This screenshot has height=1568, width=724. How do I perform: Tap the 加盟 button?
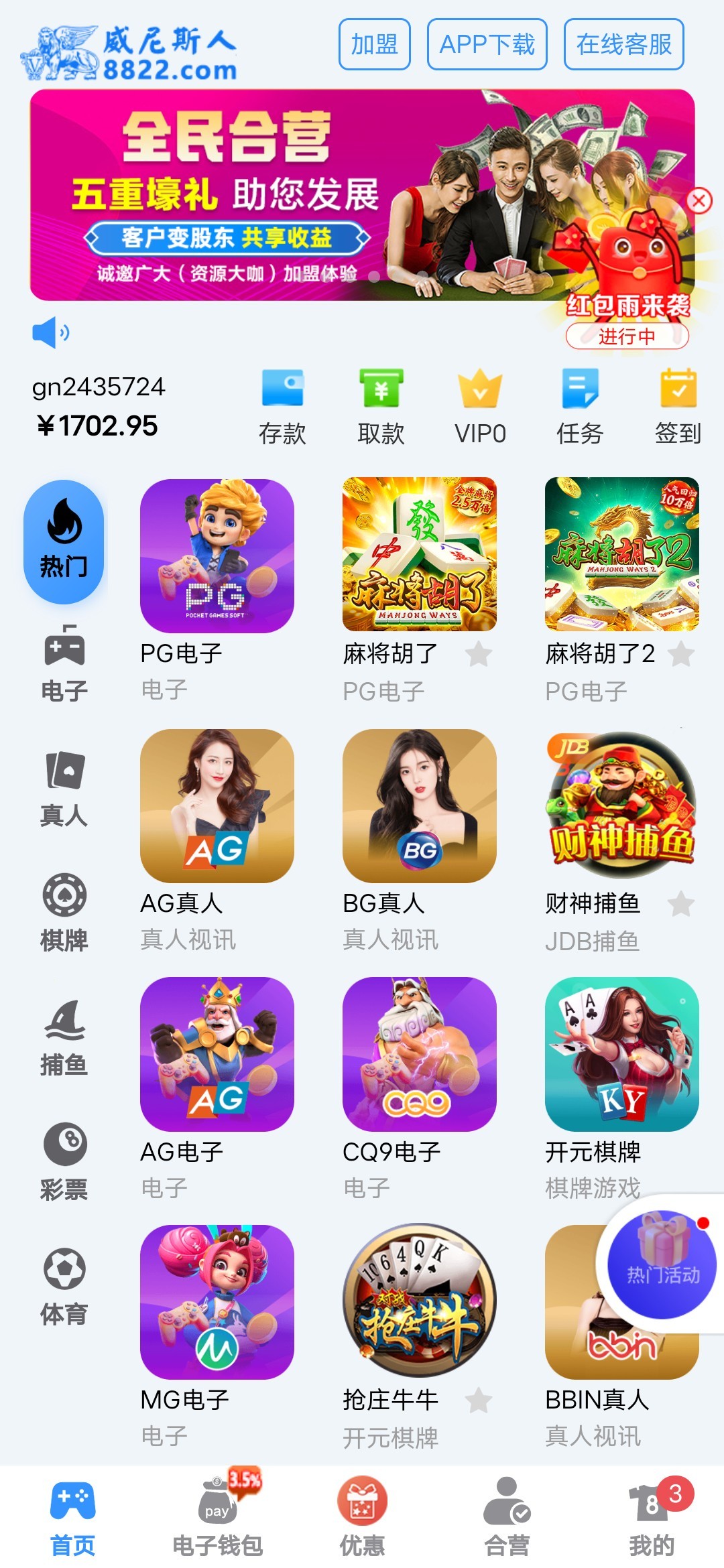point(374,44)
